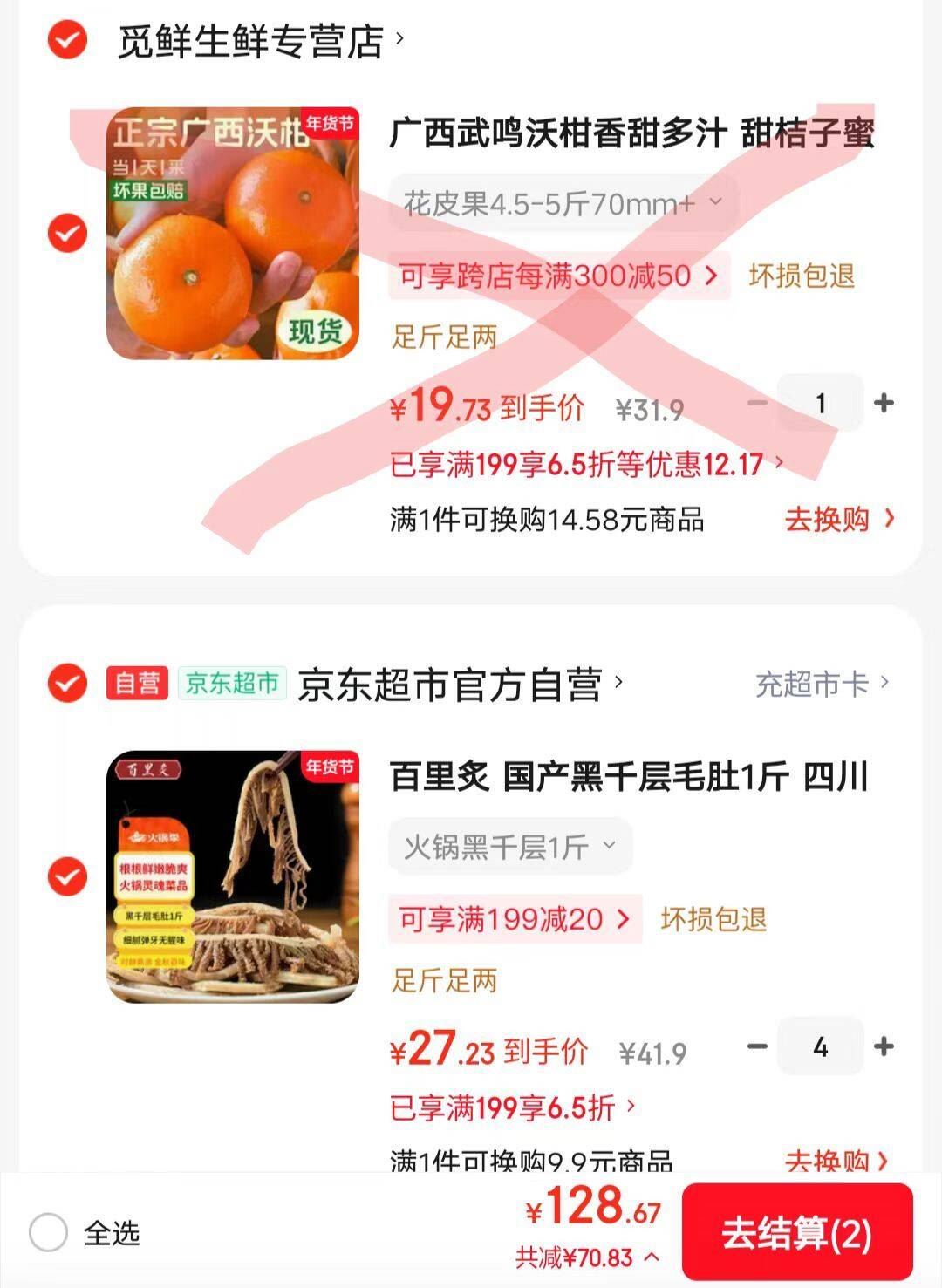Image resolution: width=942 pixels, height=1288 pixels.
Task: Open the 广西武鸣沃柑 product image
Action: tap(233, 234)
